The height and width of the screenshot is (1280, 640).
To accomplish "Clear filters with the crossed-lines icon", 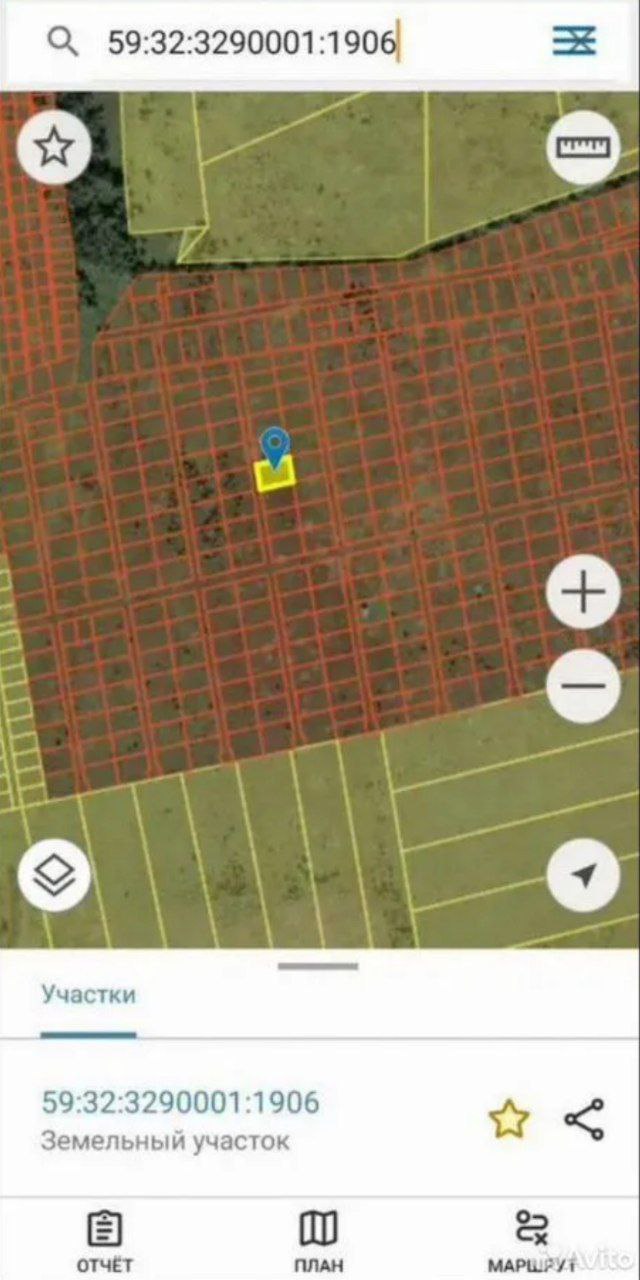I will (574, 41).
